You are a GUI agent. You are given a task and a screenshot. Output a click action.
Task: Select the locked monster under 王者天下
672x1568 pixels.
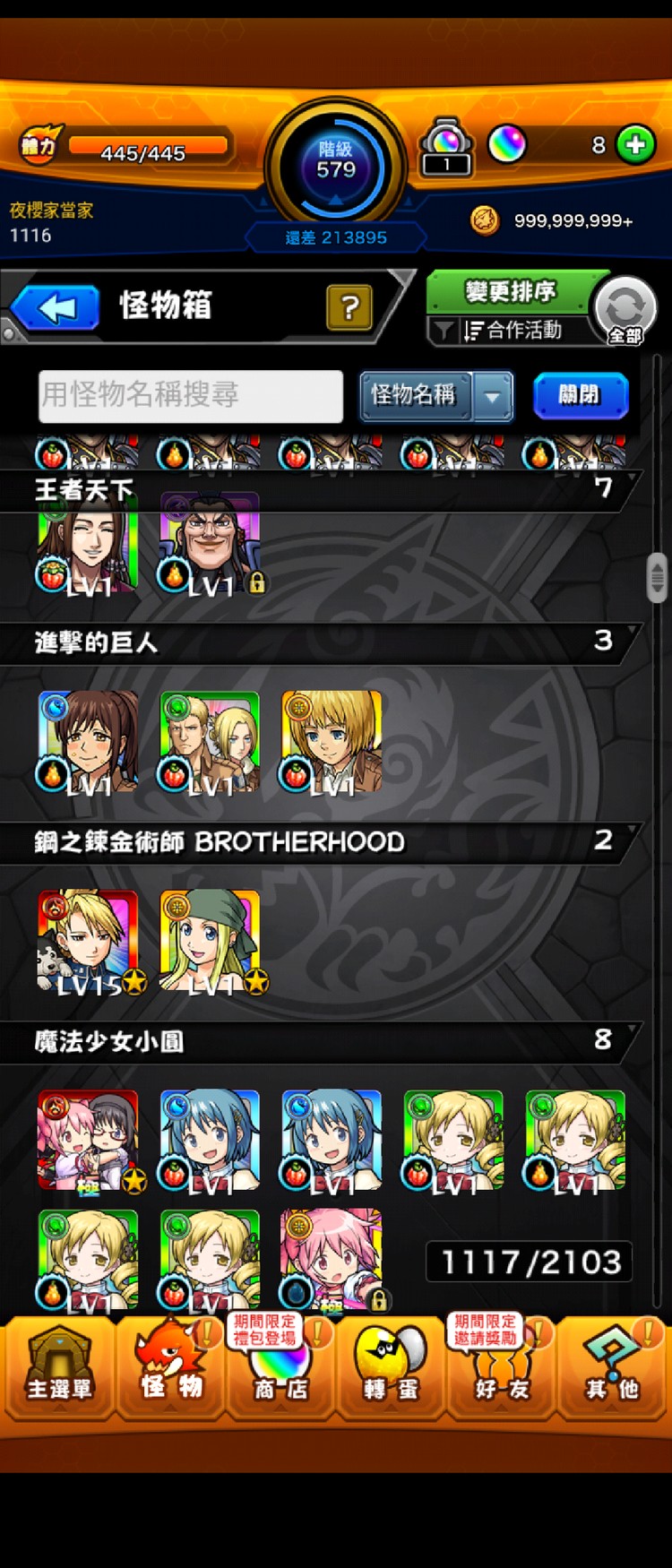(x=210, y=543)
